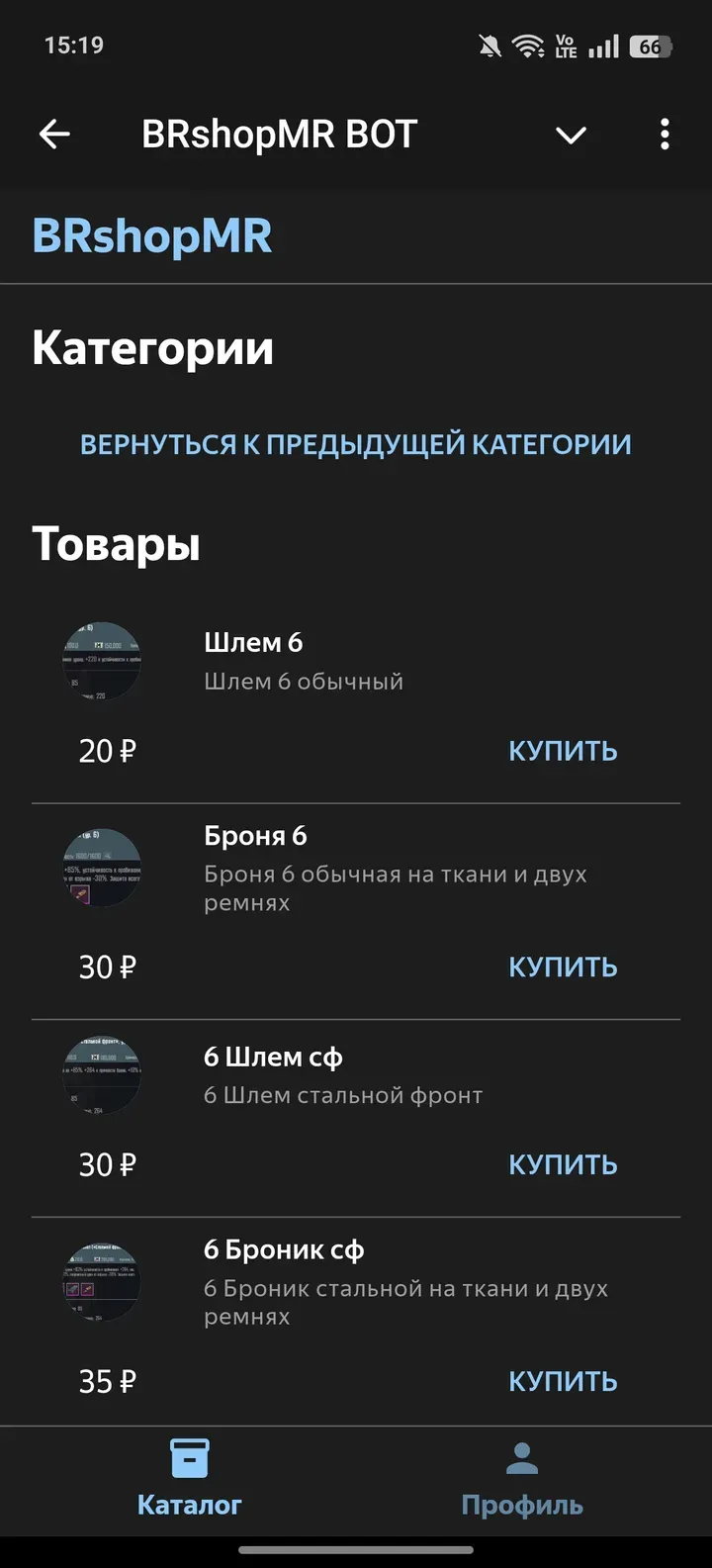Expand the chevron next to BRshopMR BOT title
Viewport: 712px width, 1568px height.
[x=572, y=136]
